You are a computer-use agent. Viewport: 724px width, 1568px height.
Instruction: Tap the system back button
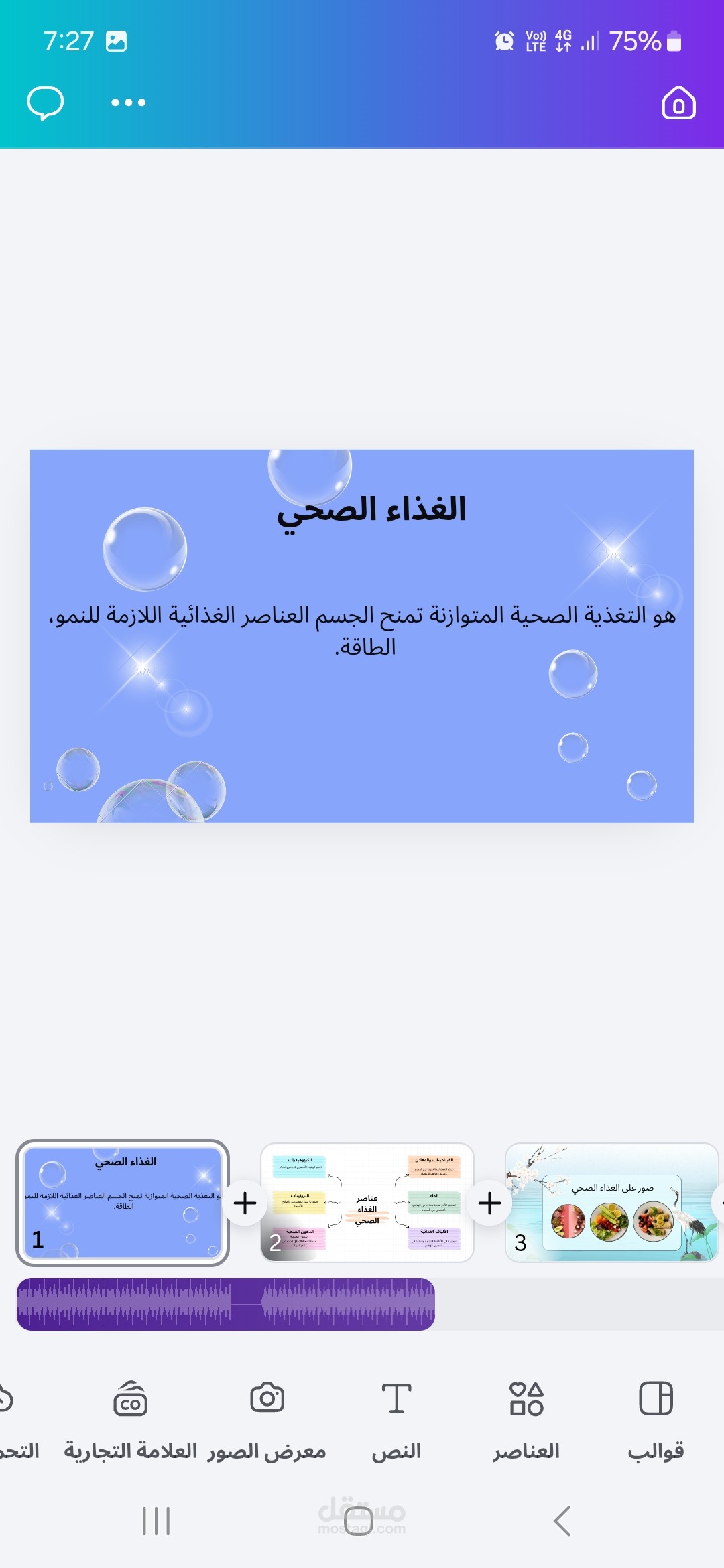562,1521
